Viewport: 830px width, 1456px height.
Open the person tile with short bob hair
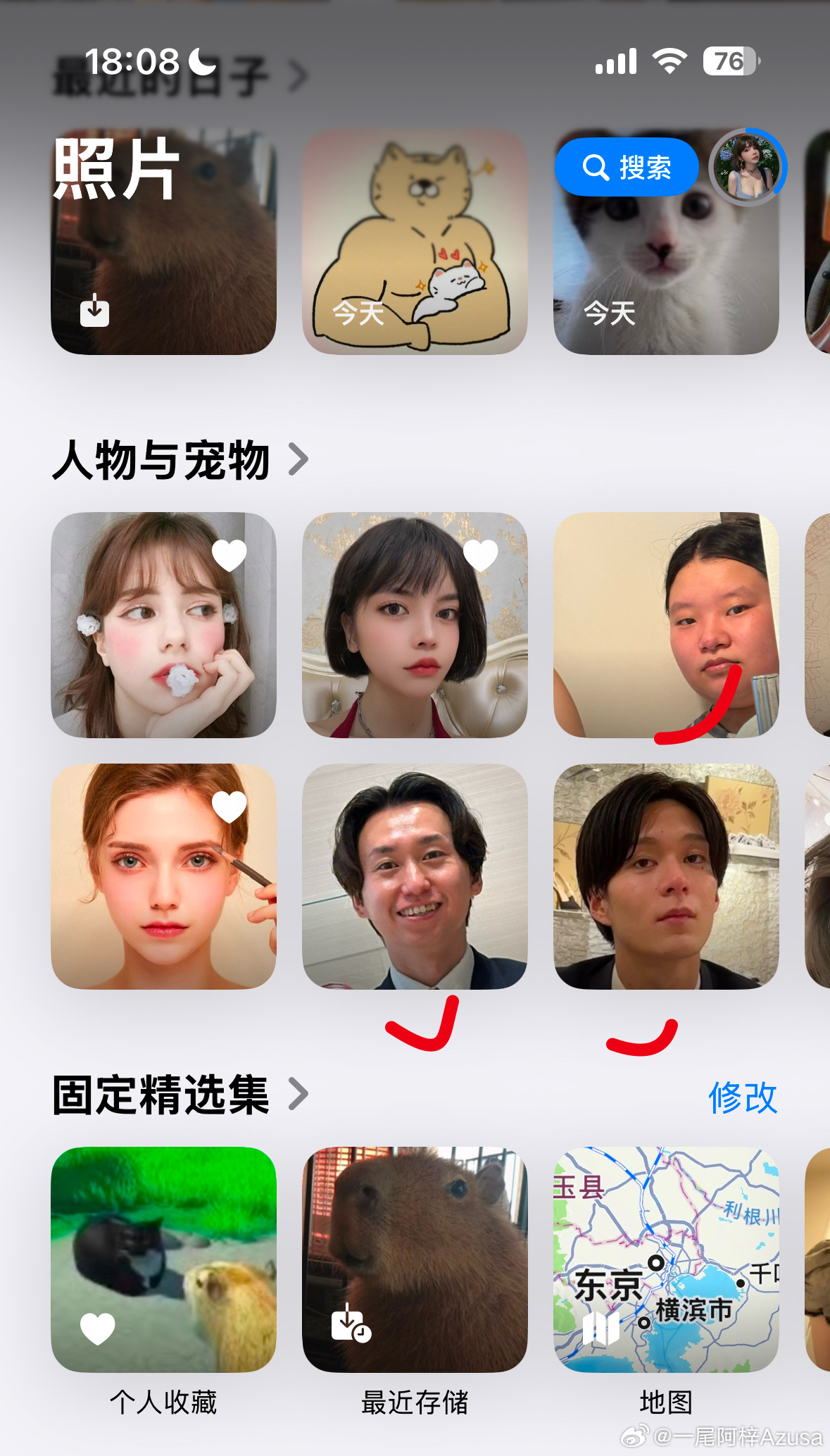[x=415, y=625]
